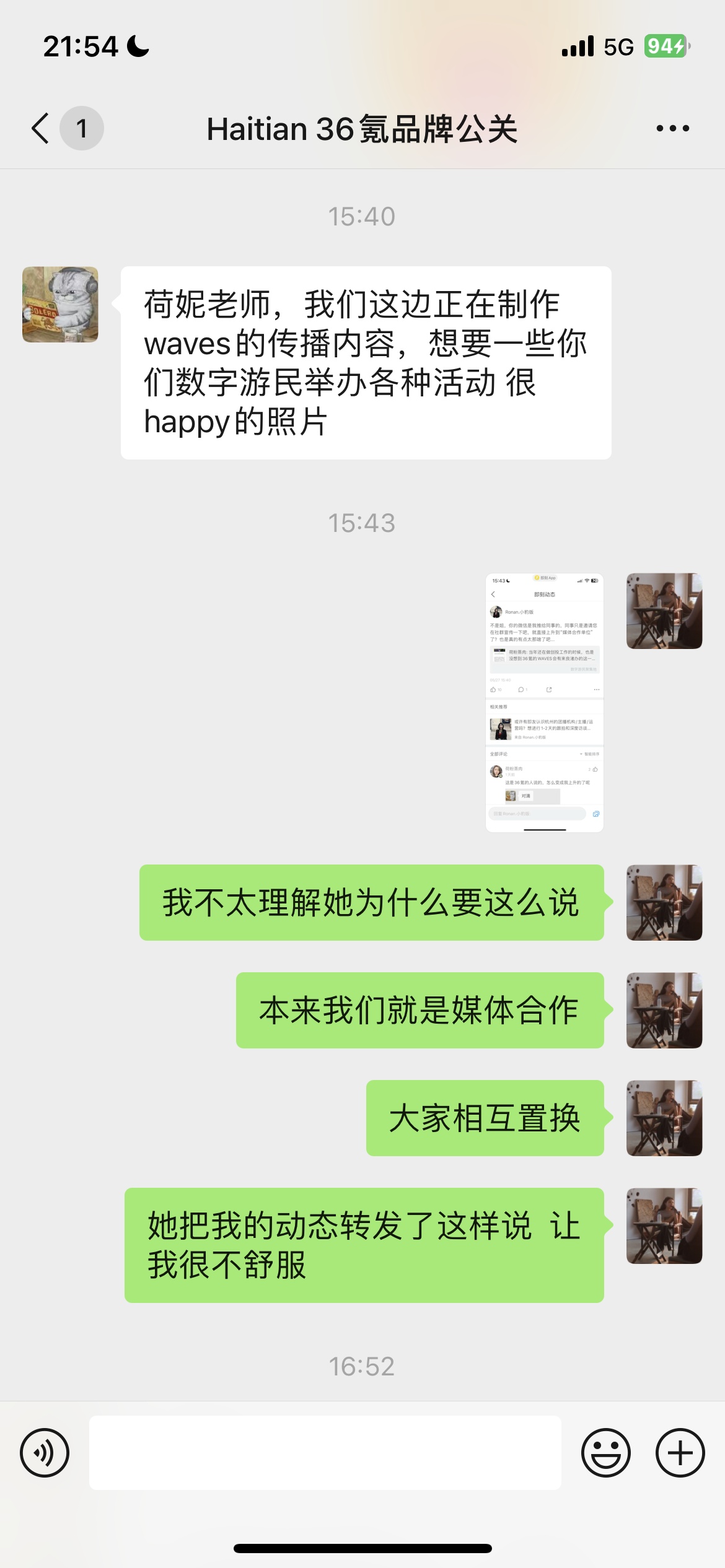
Task: Open the plus attachment menu
Action: 680,1453
